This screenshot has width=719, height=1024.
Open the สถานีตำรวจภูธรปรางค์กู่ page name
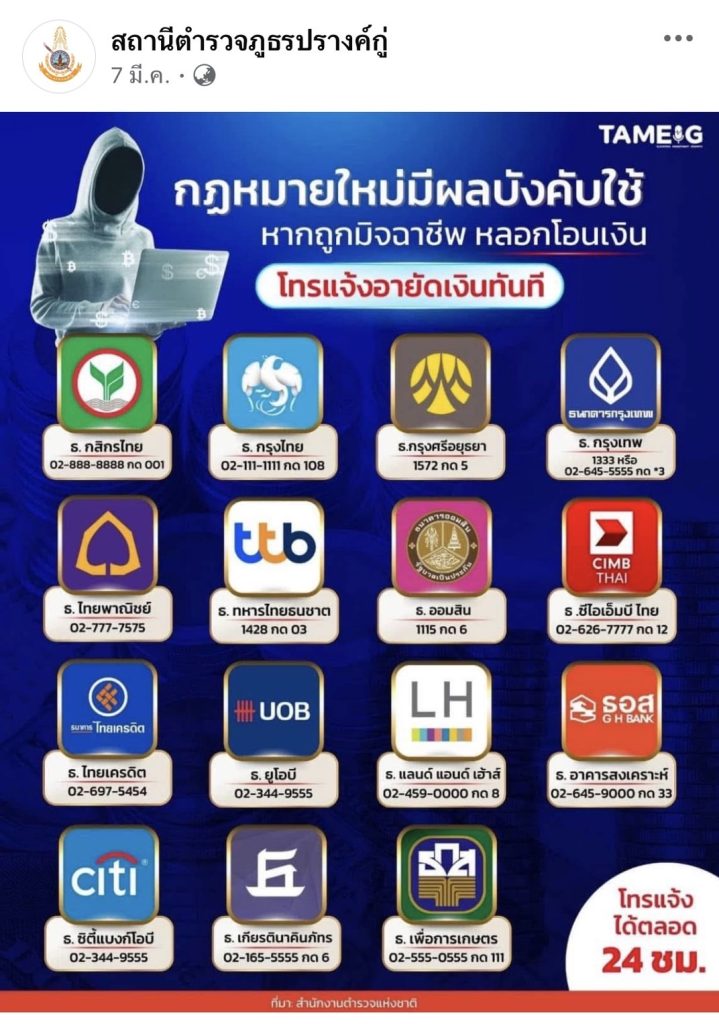249,43
